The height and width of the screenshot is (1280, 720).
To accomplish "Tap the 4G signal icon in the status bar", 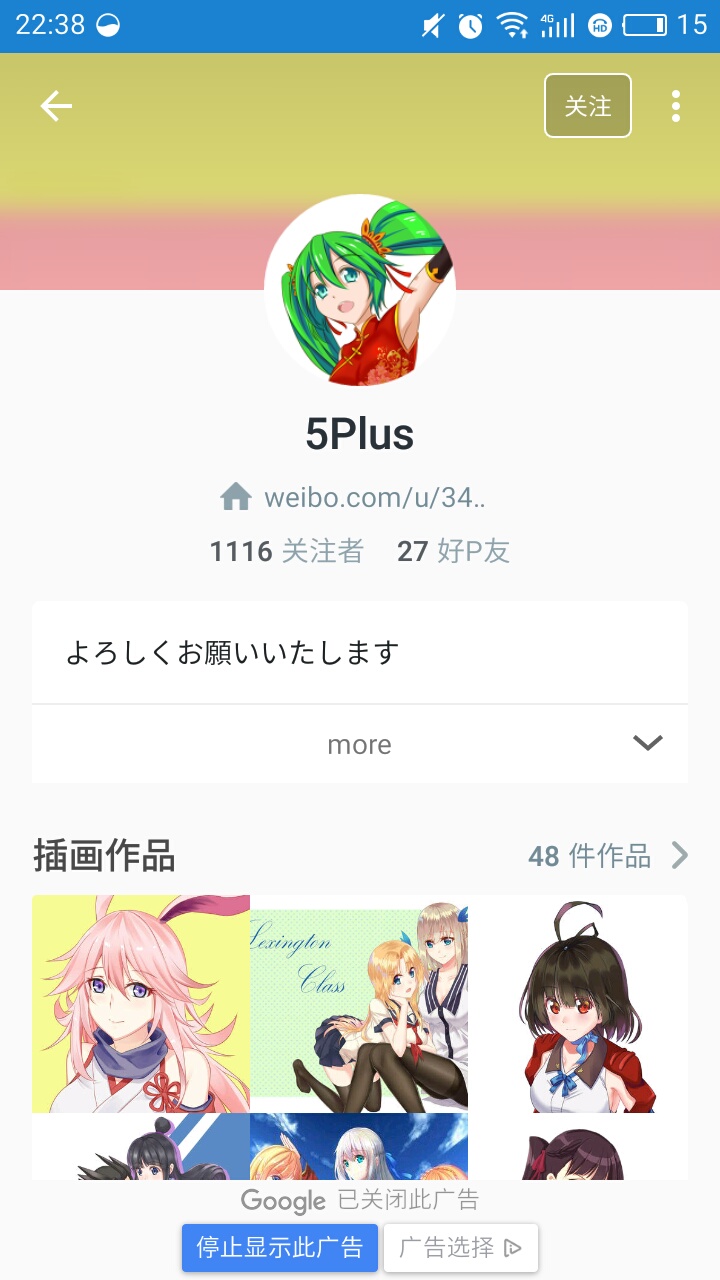I will point(556,27).
